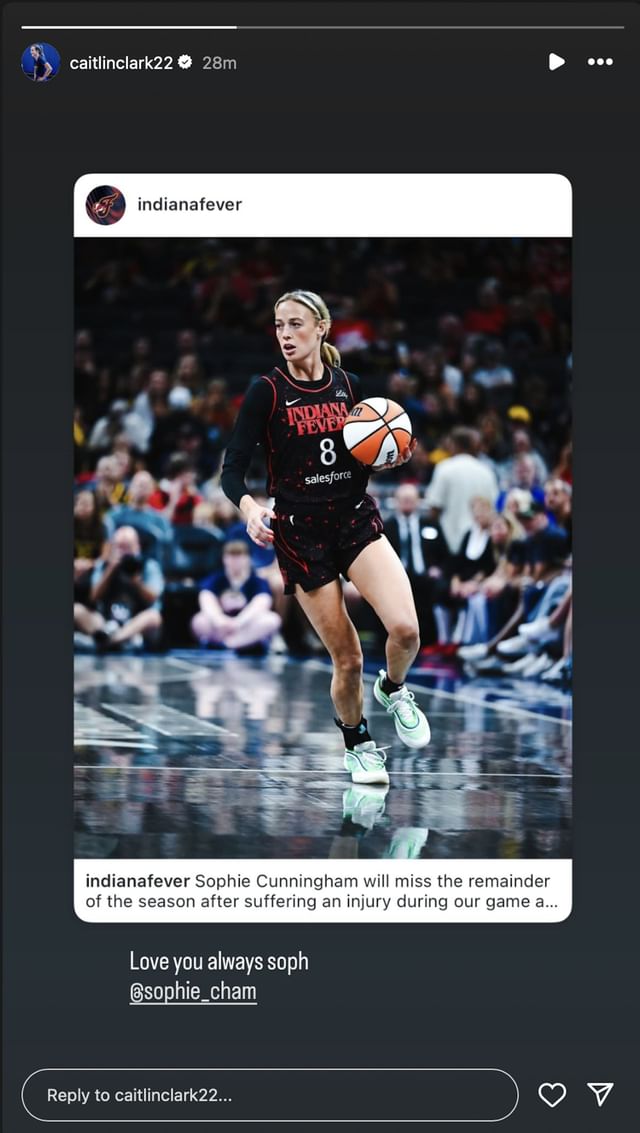Screen dimensions: 640x1133
Task: Open caitlinclark22's profile picture
Action: click(x=40, y=62)
